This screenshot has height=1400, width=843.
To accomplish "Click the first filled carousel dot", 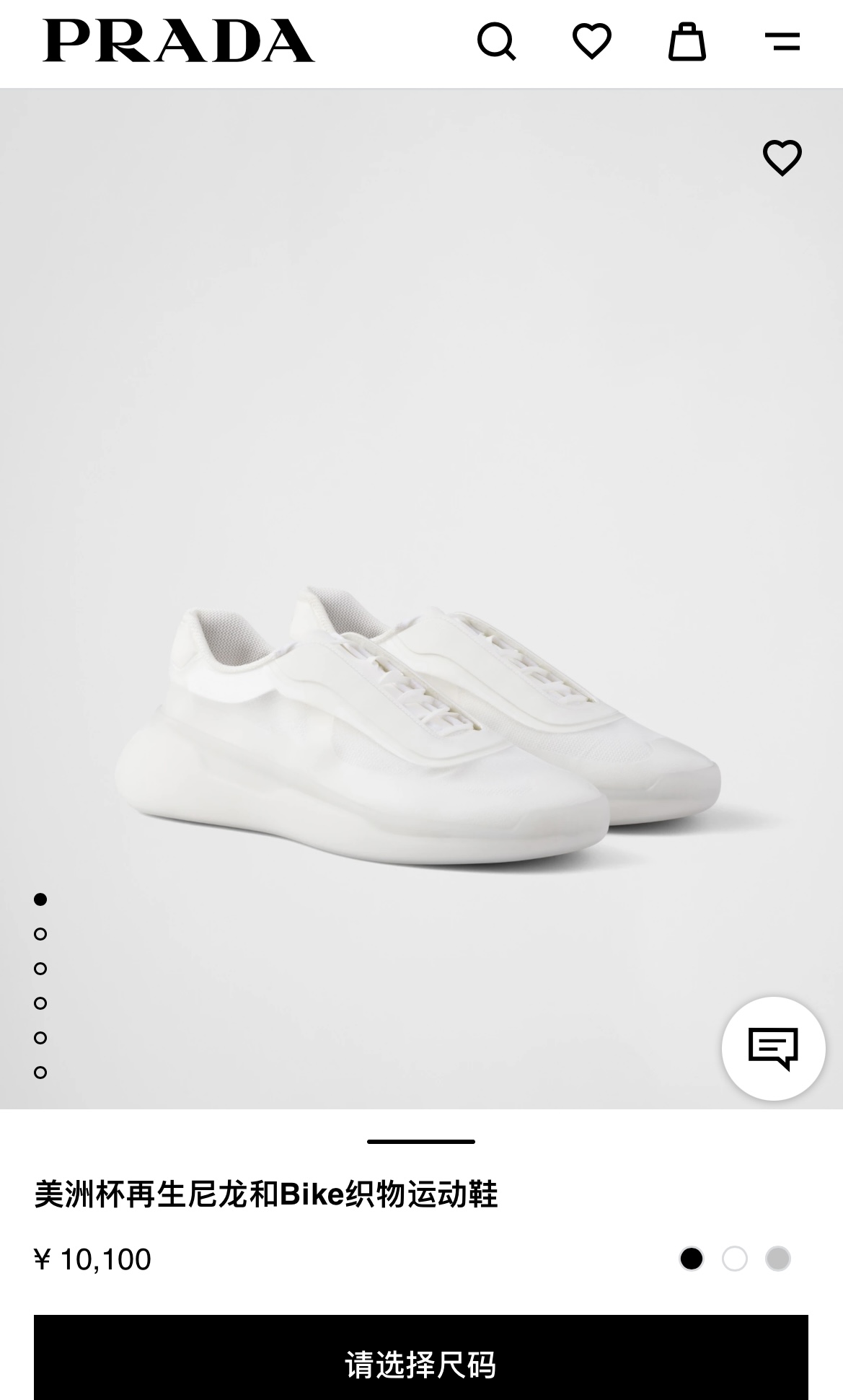I will 40,900.
